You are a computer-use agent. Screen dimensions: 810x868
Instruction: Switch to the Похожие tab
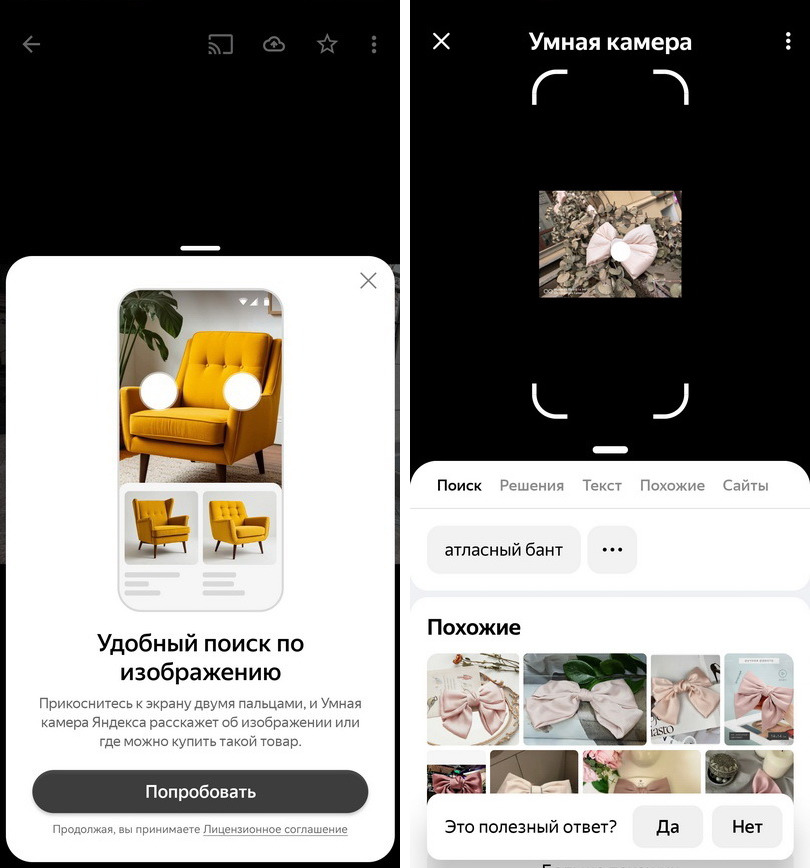tap(672, 485)
